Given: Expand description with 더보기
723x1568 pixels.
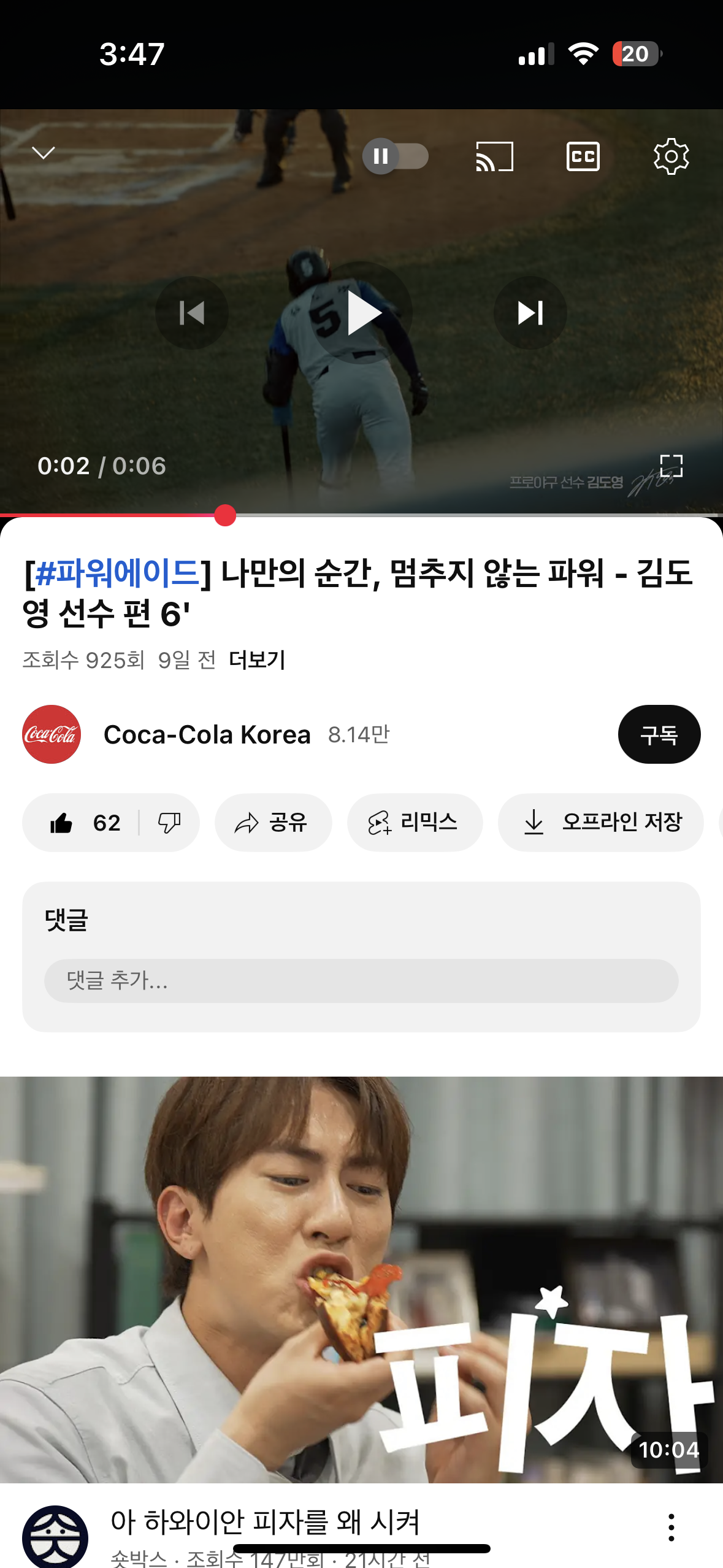Looking at the screenshot, I should pyautogui.click(x=257, y=660).
